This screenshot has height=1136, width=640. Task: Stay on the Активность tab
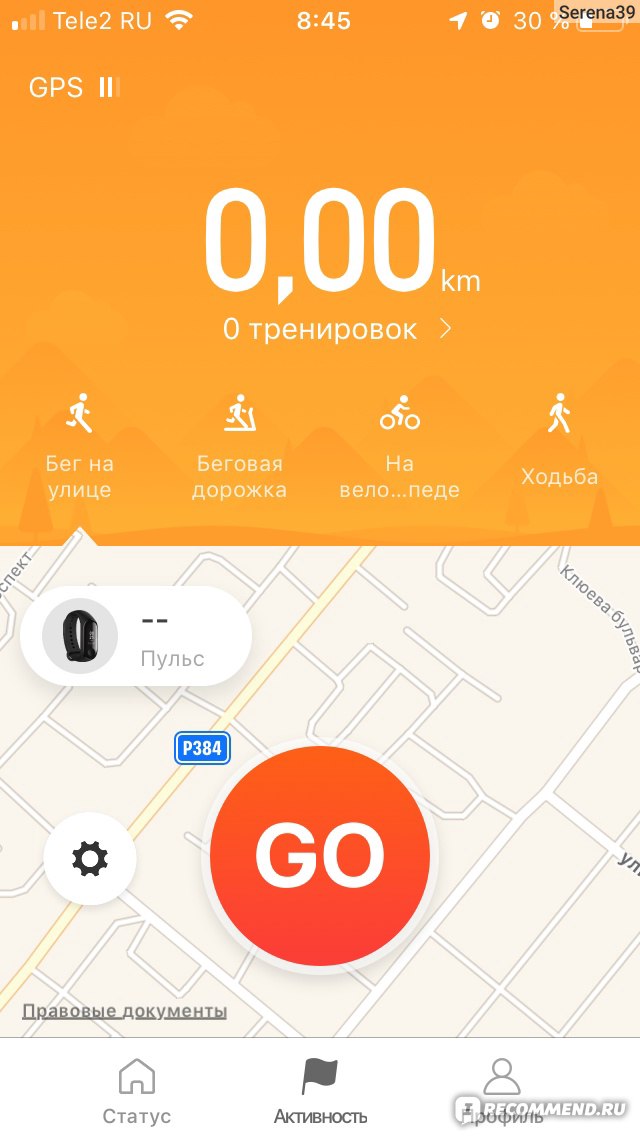320,1091
